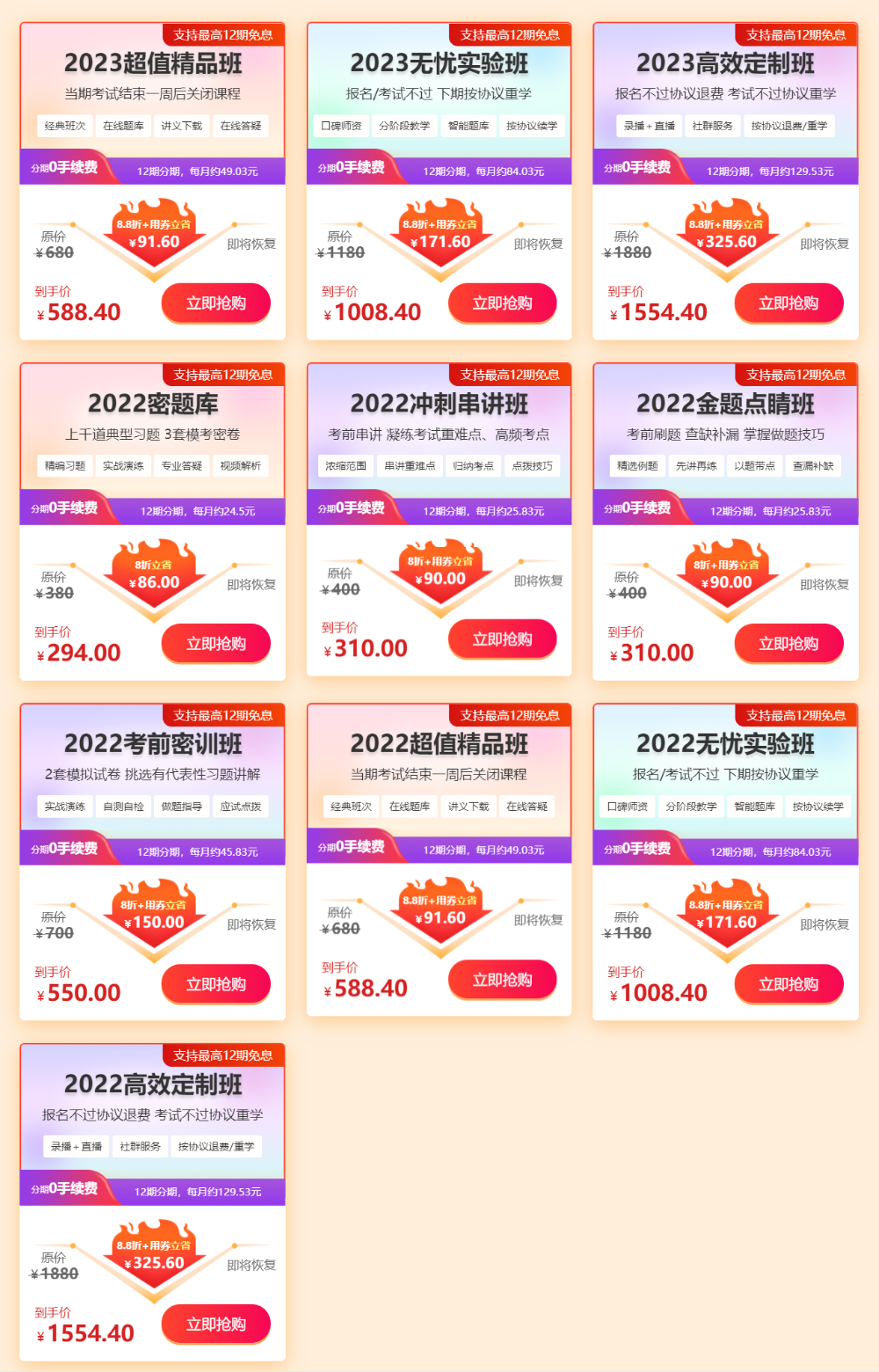The width and height of the screenshot is (879, 1372).
Task: View details of the 2022密题库 card
Action: point(153,405)
